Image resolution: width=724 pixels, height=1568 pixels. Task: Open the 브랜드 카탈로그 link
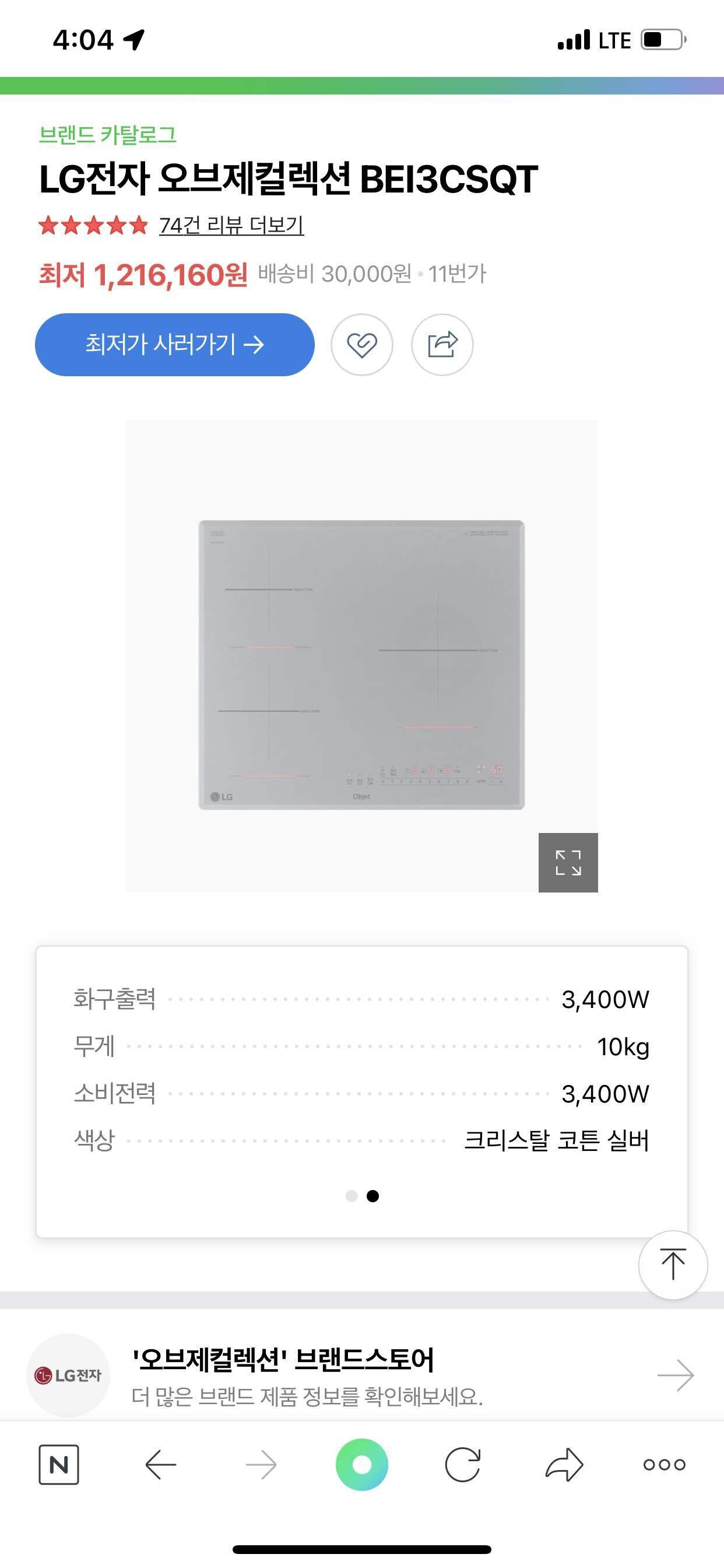tap(108, 135)
